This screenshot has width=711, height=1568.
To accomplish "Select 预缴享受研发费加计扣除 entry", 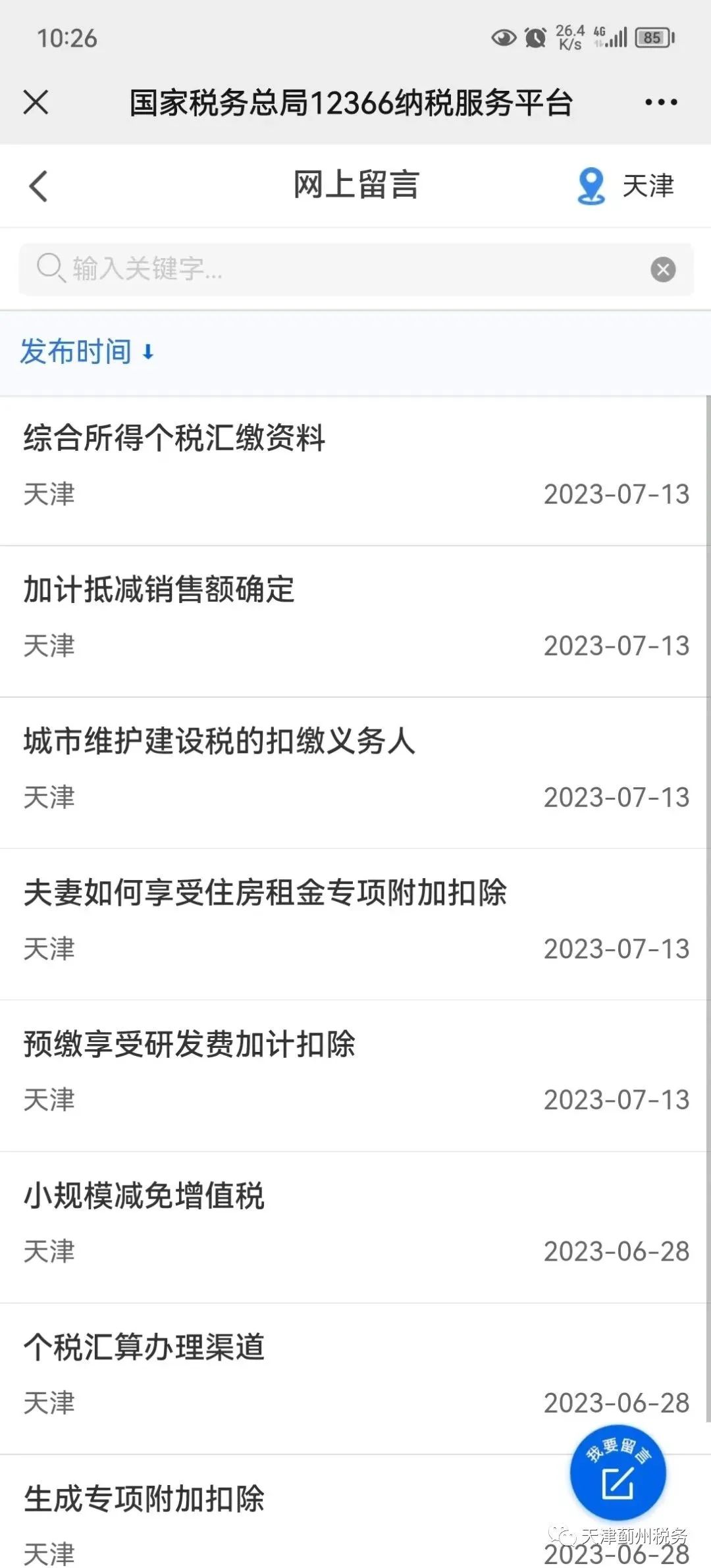I will (x=355, y=1076).
